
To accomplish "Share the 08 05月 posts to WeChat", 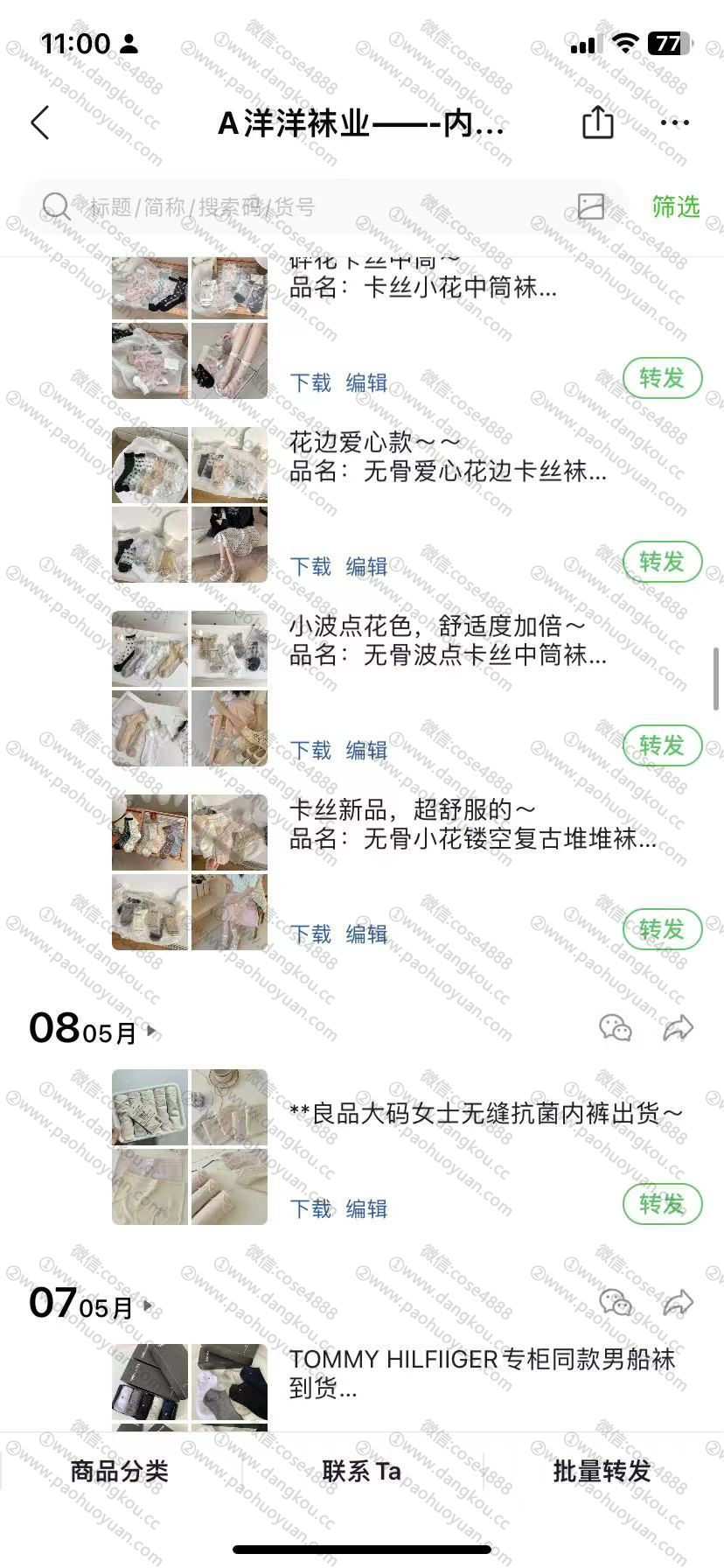I will [x=616, y=1027].
